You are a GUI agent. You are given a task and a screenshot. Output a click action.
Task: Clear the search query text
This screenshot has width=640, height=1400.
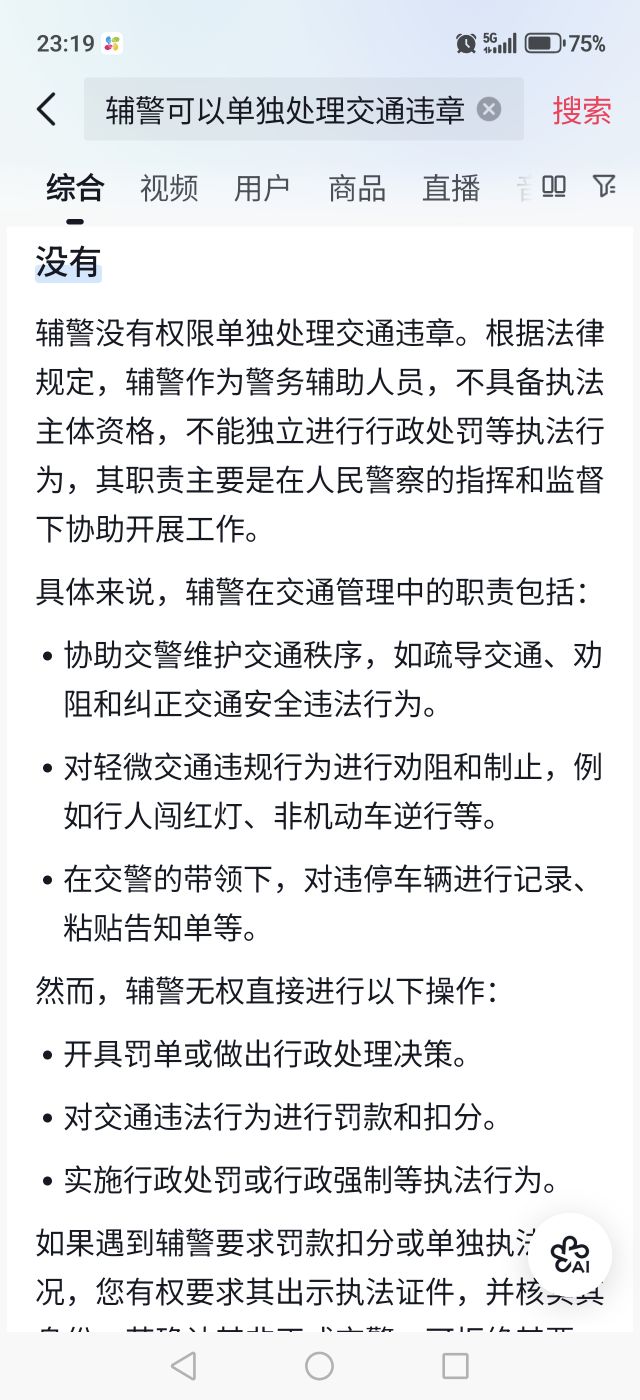(x=488, y=109)
